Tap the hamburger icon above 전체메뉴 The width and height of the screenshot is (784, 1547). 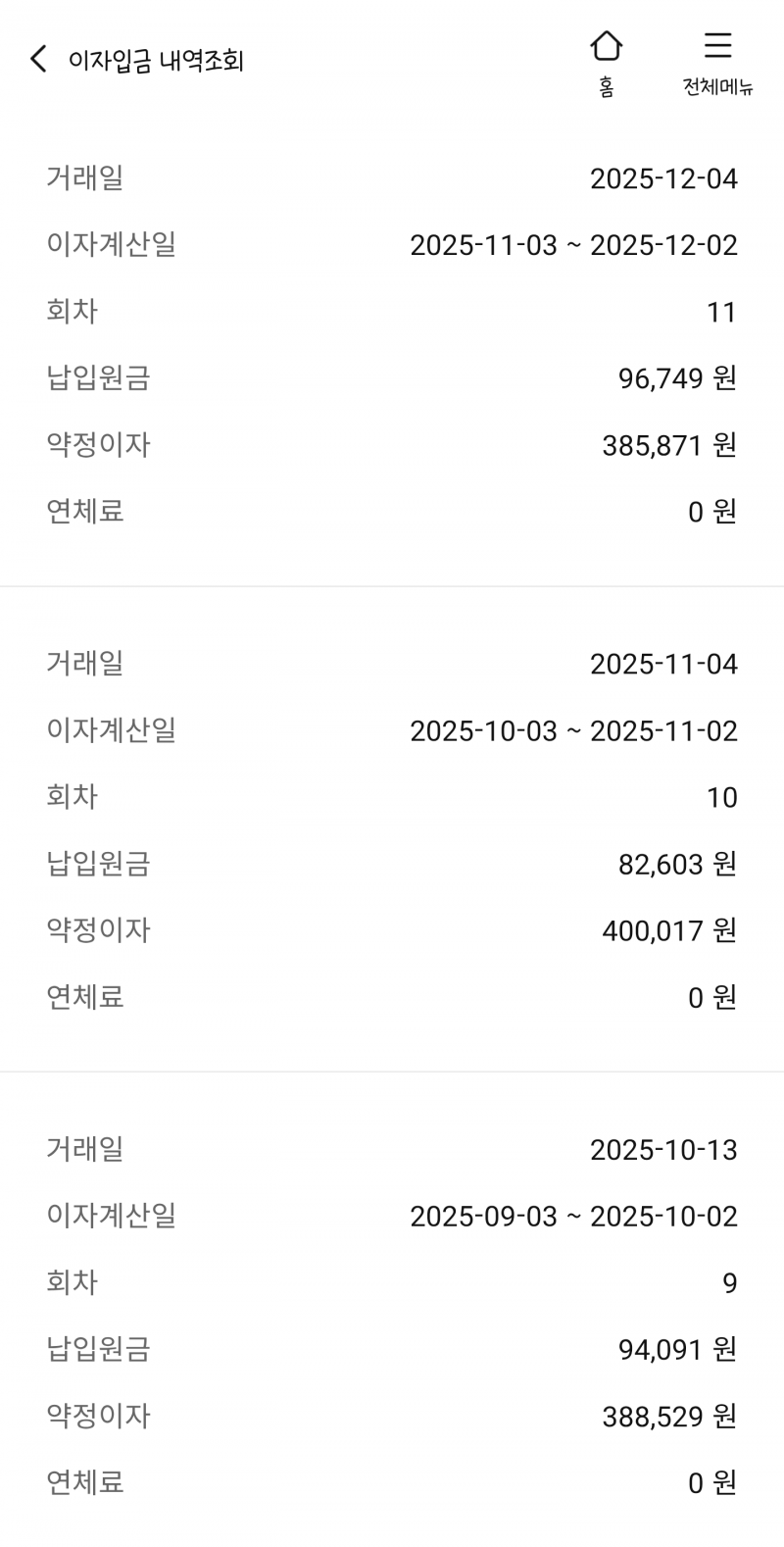(718, 46)
